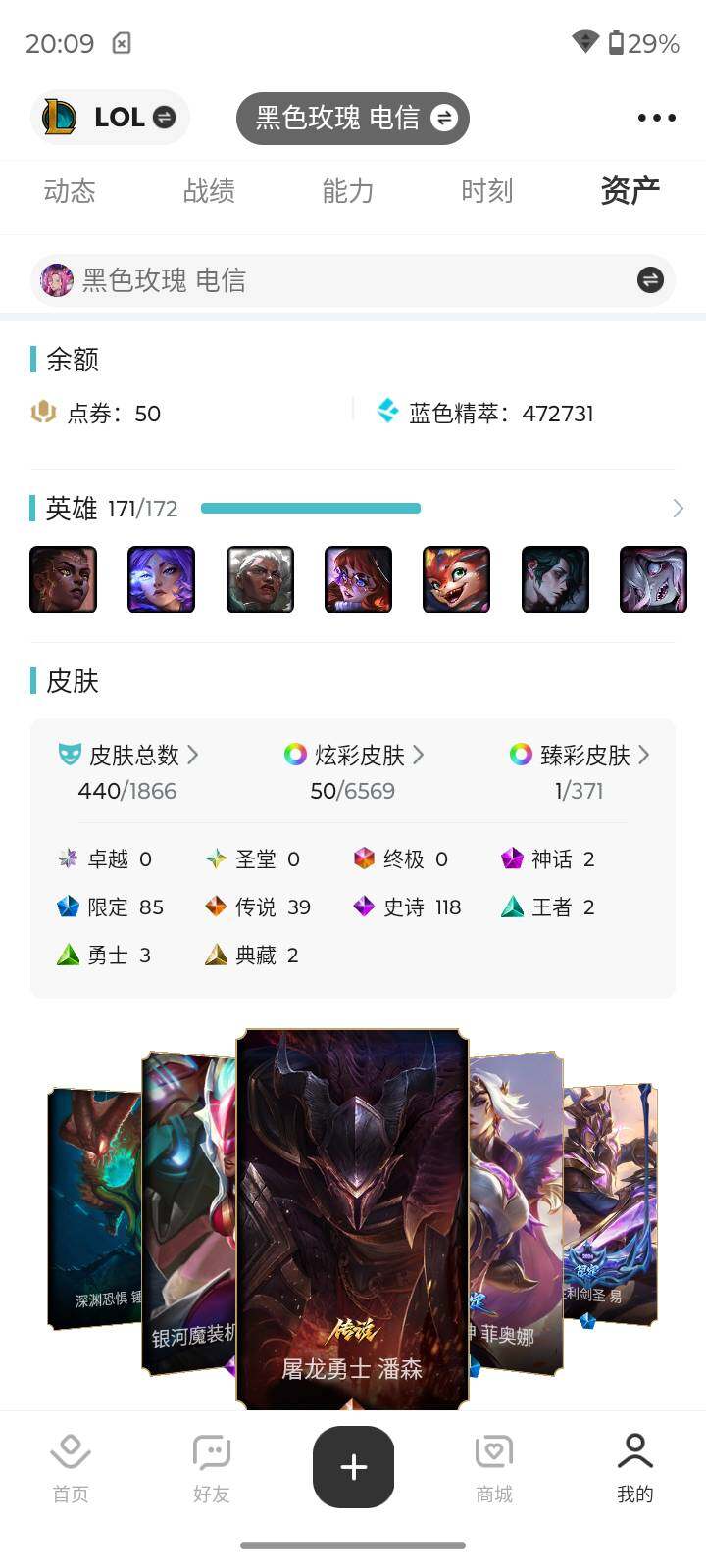View 炫彩皮肤 collection
Screen dimensions: 706x1568
[x=353, y=755]
